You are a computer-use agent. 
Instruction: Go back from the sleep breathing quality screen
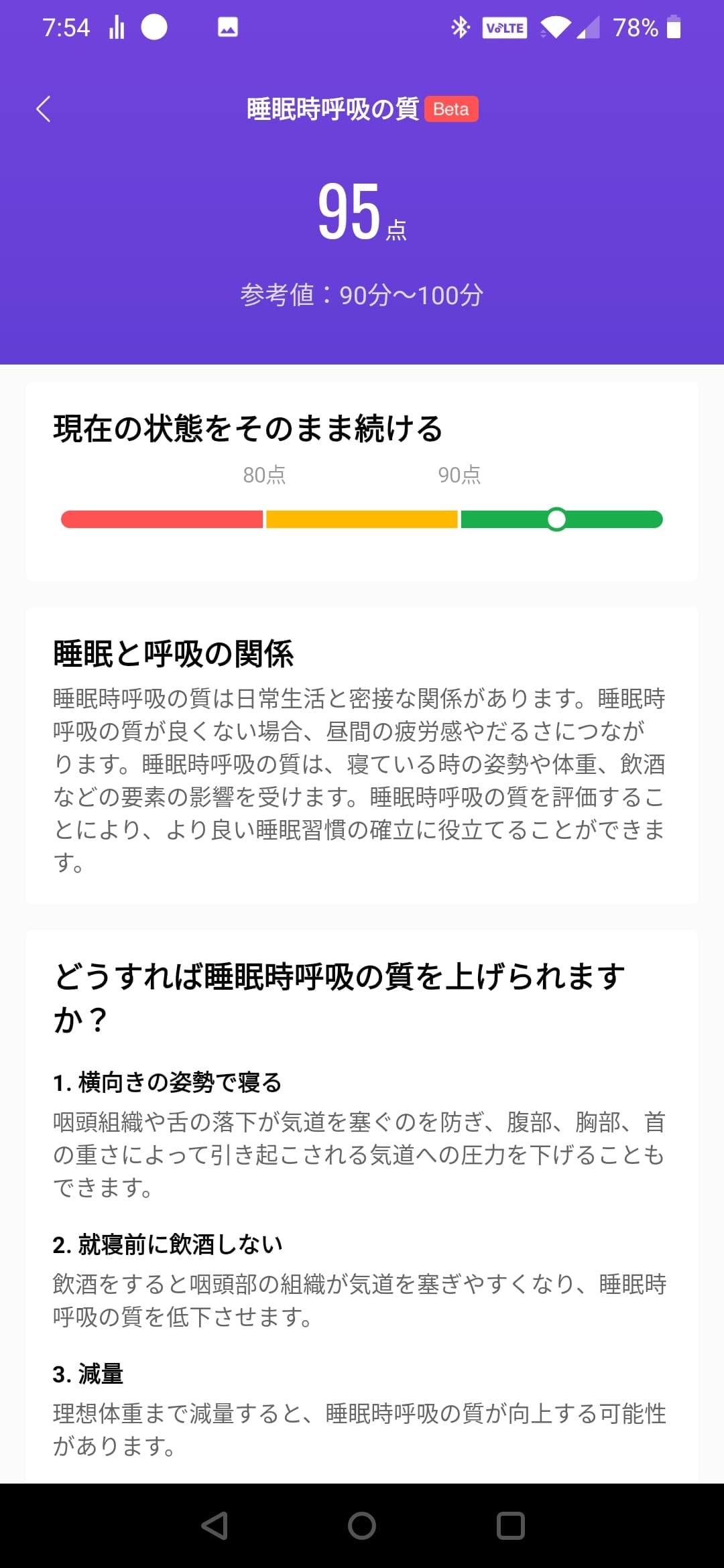coord(44,109)
